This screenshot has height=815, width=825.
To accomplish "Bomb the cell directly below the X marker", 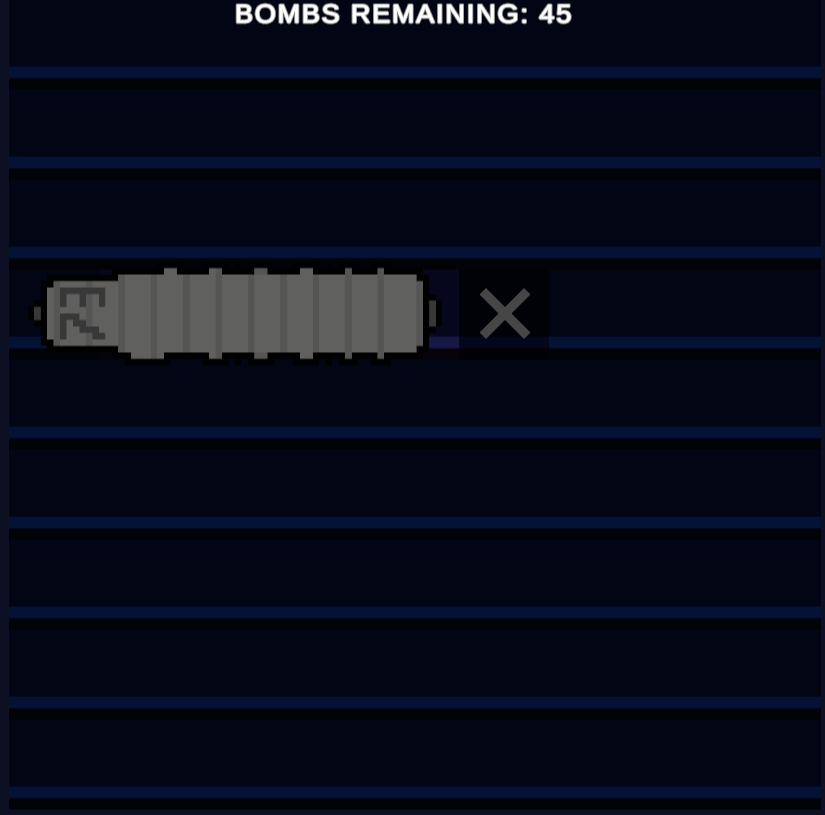I will coord(504,403).
